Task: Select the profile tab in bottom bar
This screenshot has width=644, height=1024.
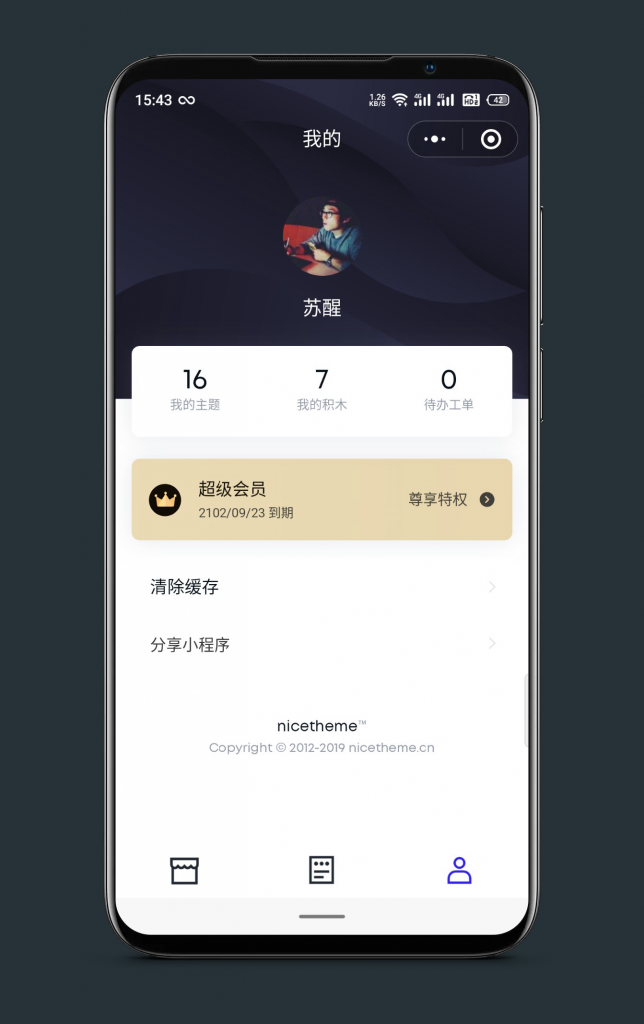Action: 459,870
